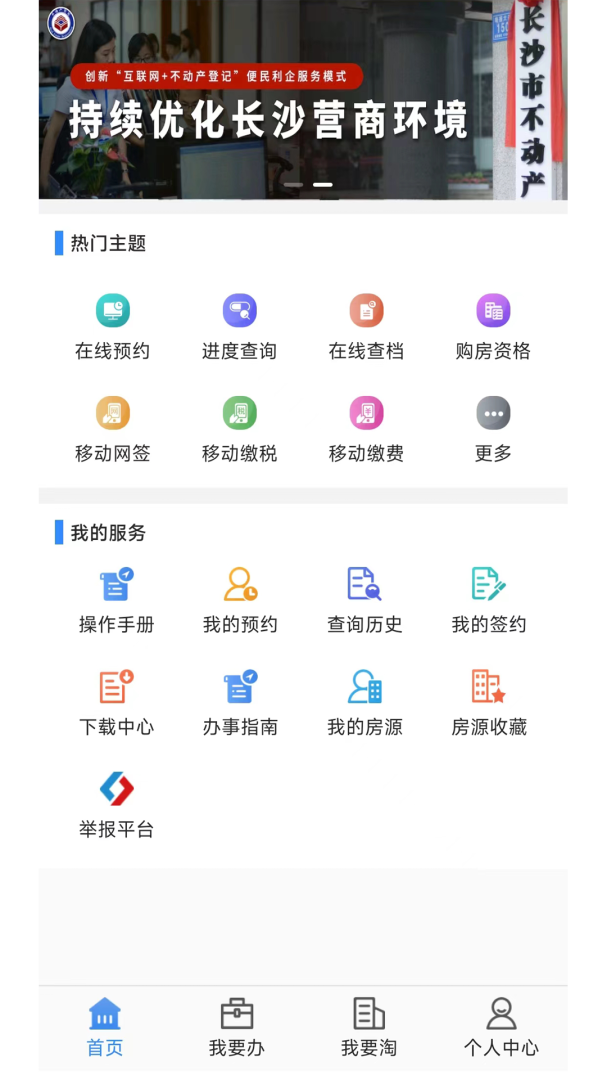Open 房源收藏 favorites
This screenshot has width=607, height=1080.
(489, 703)
